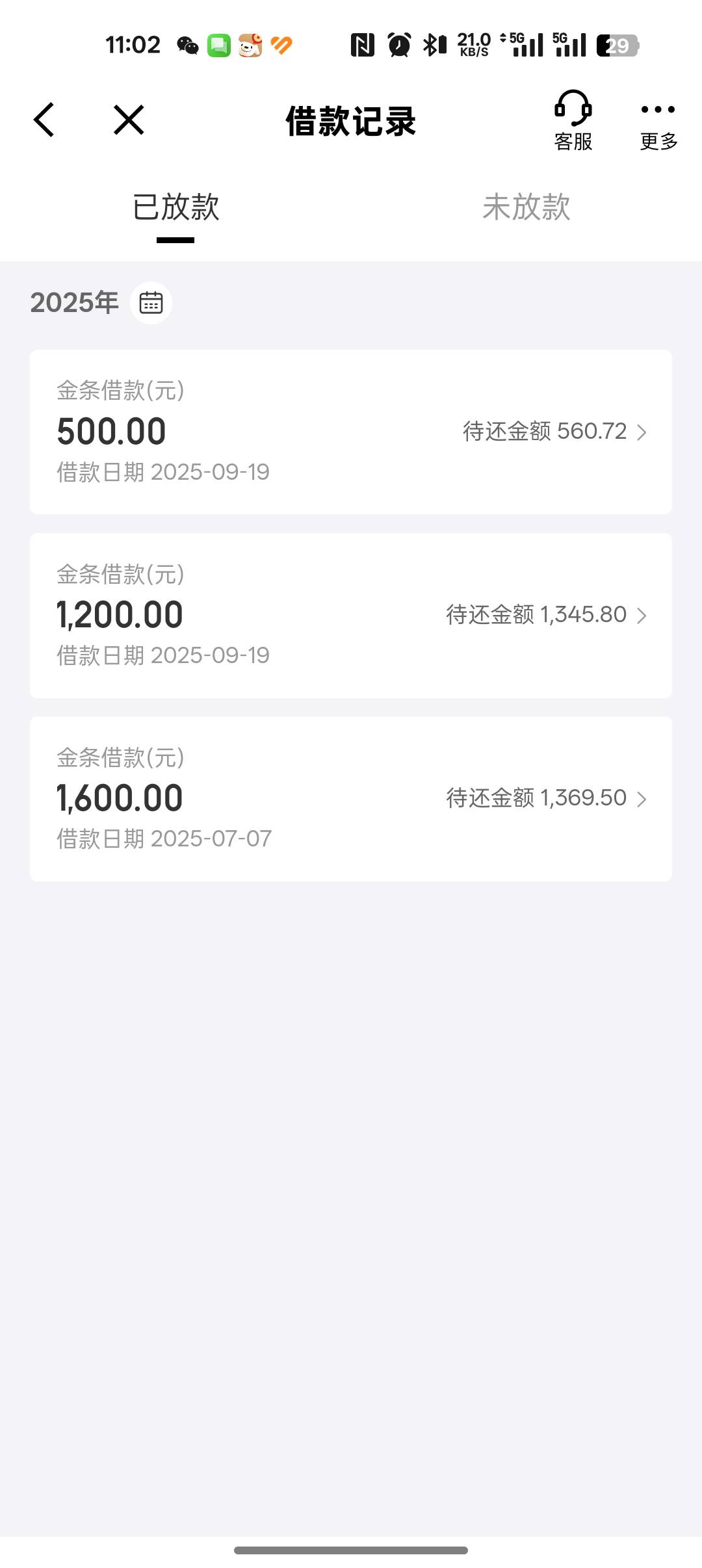Close the page with the X icon
This screenshot has width=702, height=1568.
pos(129,120)
